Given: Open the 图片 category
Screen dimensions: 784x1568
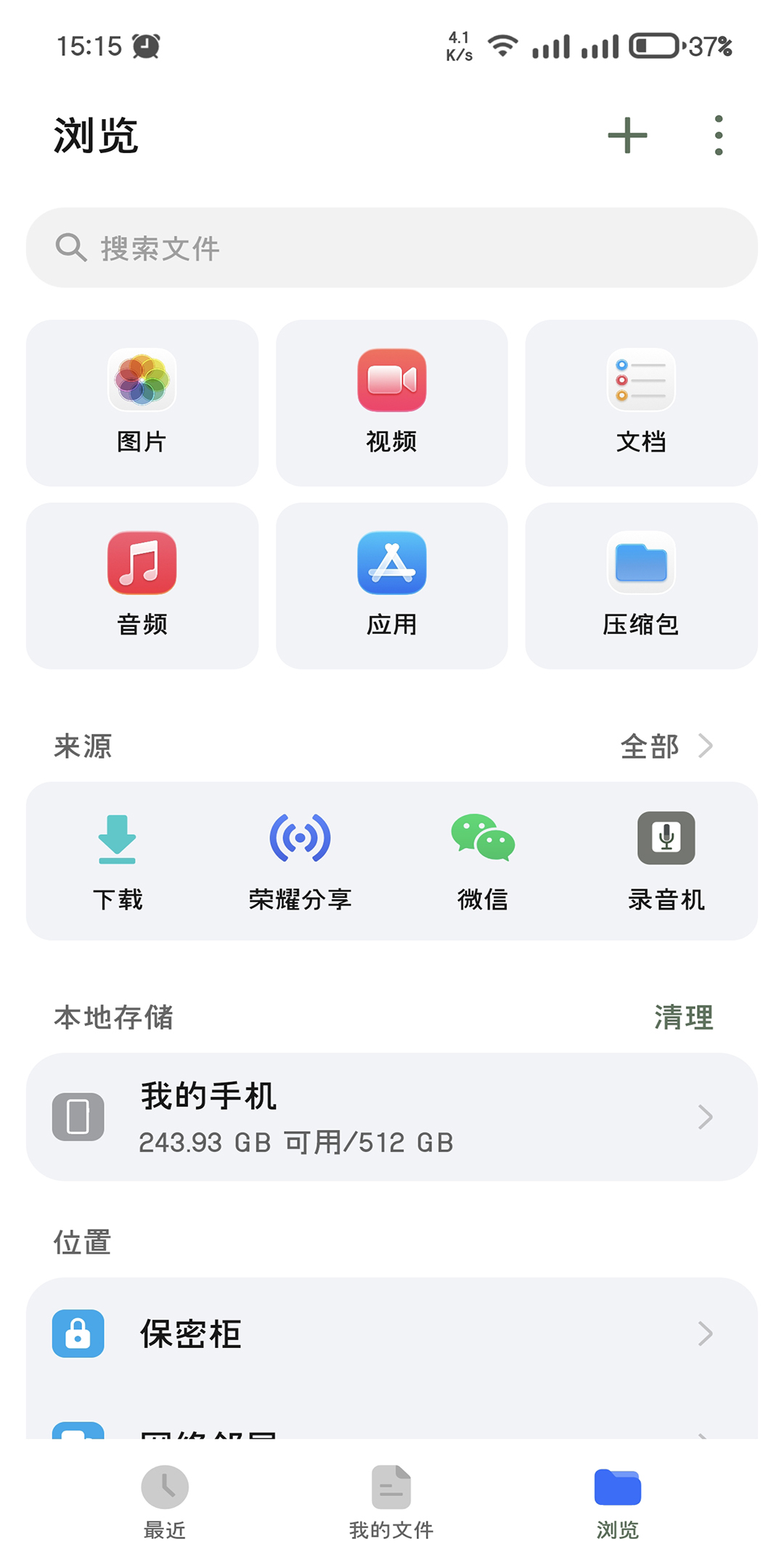Looking at the screenshot, I should pos(142,403).
